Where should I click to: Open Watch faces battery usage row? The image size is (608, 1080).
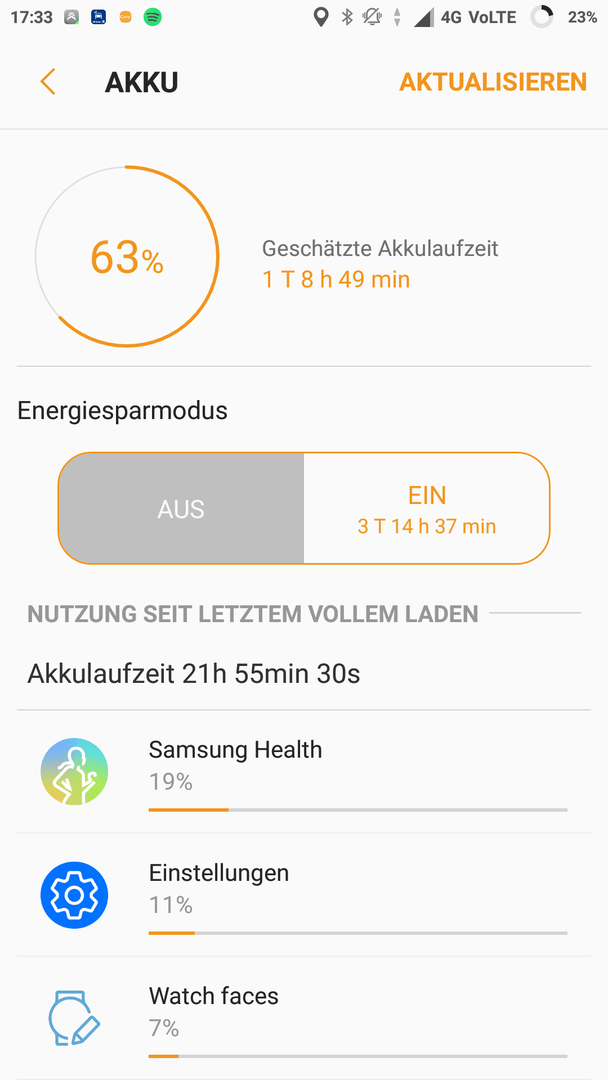pyautogui.click(x=304, y=1018)
